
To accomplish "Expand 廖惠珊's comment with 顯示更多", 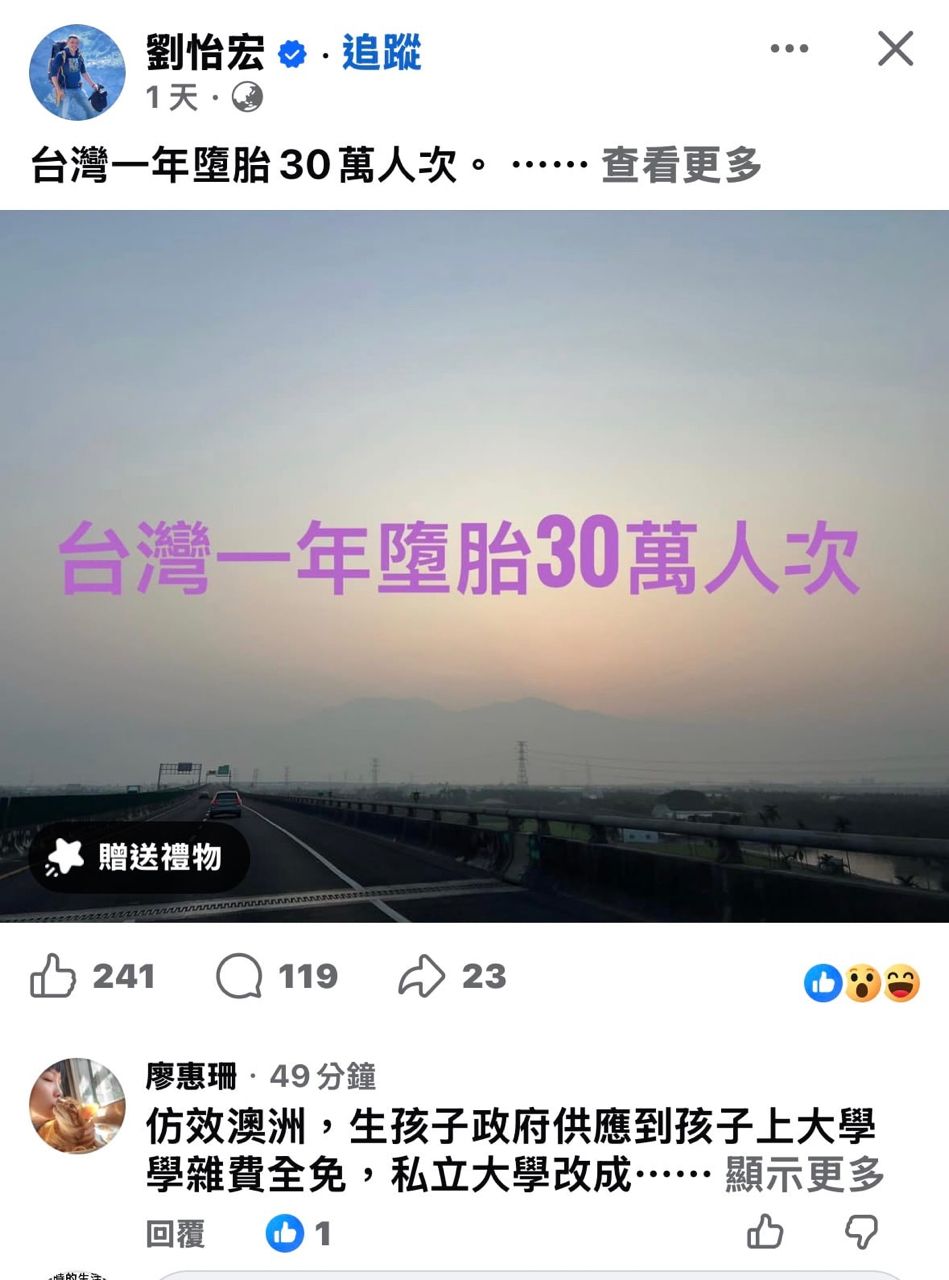I will click(804, 1175).
